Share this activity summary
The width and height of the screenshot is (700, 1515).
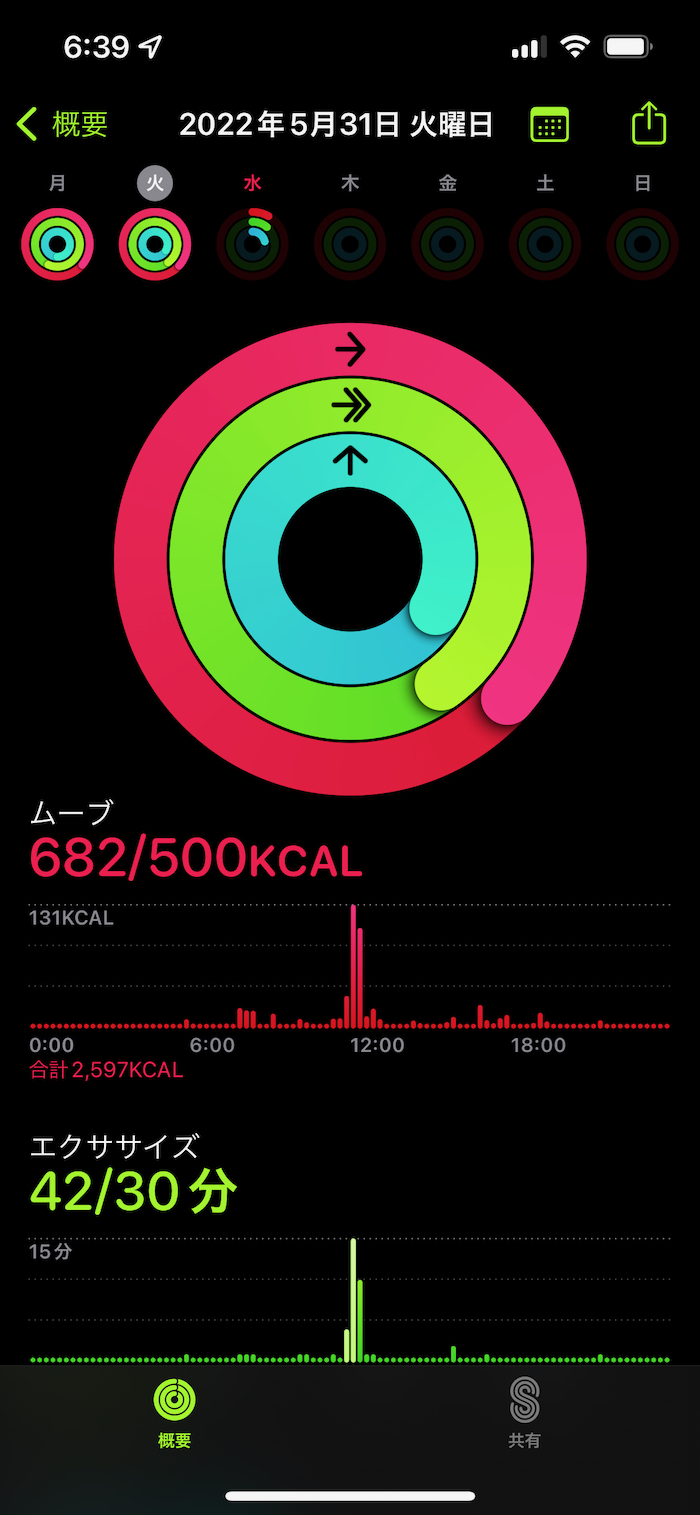649,124
